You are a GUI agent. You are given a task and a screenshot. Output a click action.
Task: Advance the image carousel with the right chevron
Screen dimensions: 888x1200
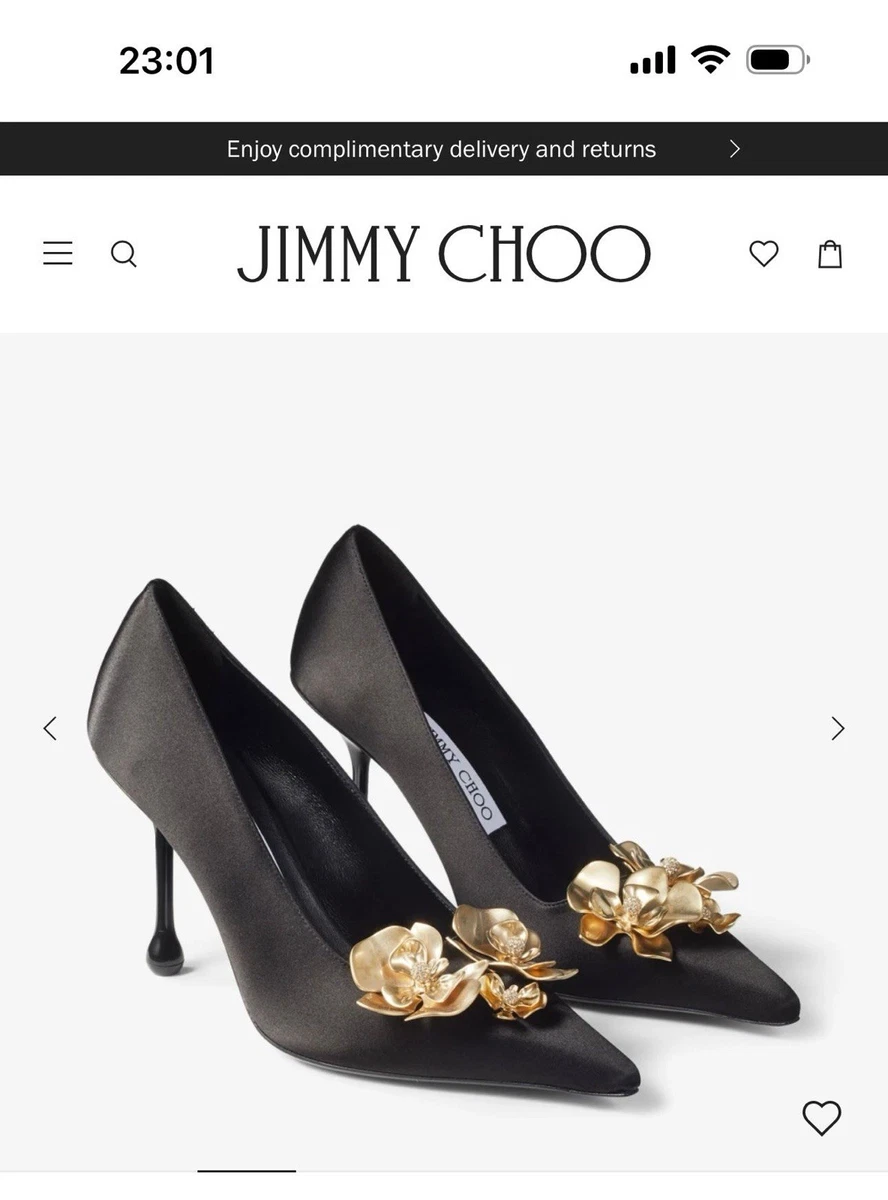pos(838,728)
